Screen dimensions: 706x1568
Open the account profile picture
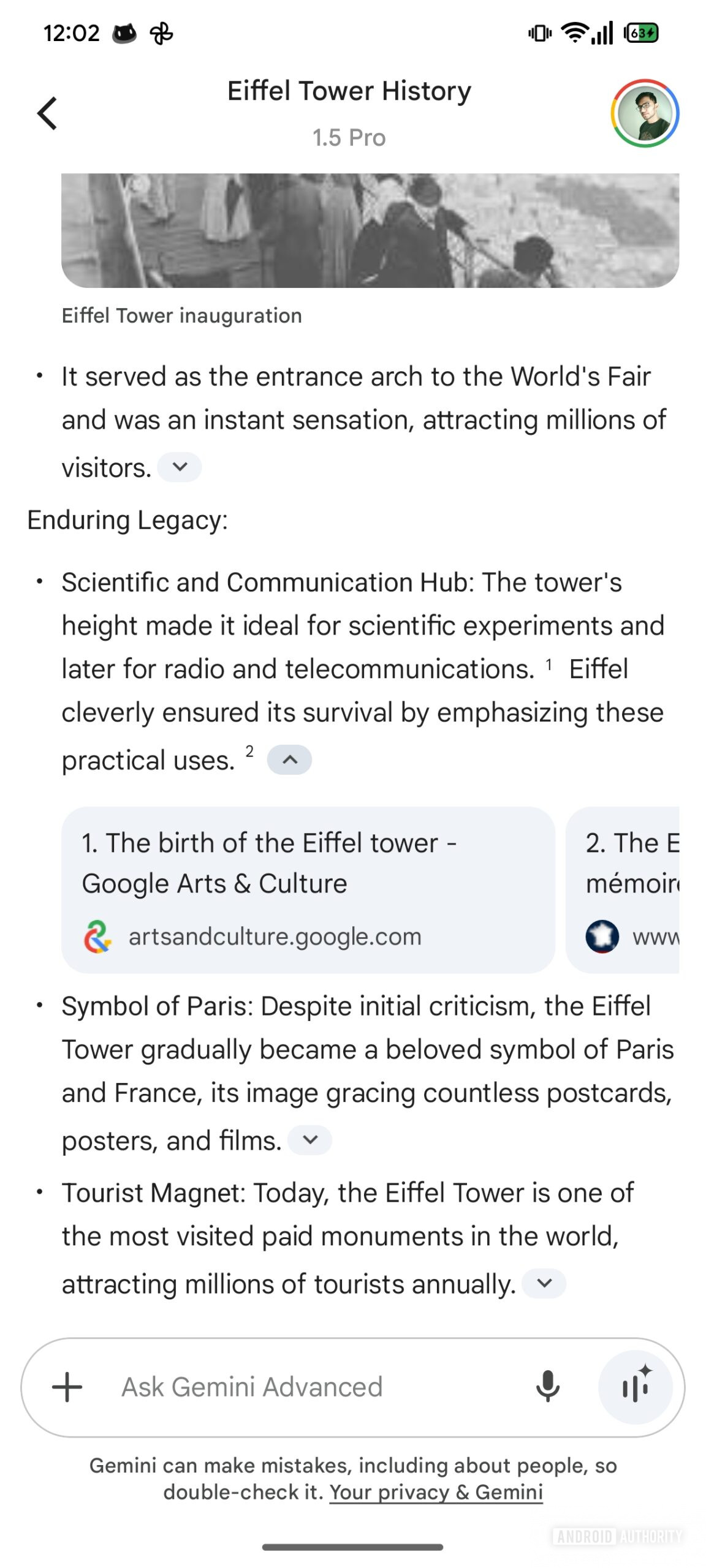pos(644,113)
